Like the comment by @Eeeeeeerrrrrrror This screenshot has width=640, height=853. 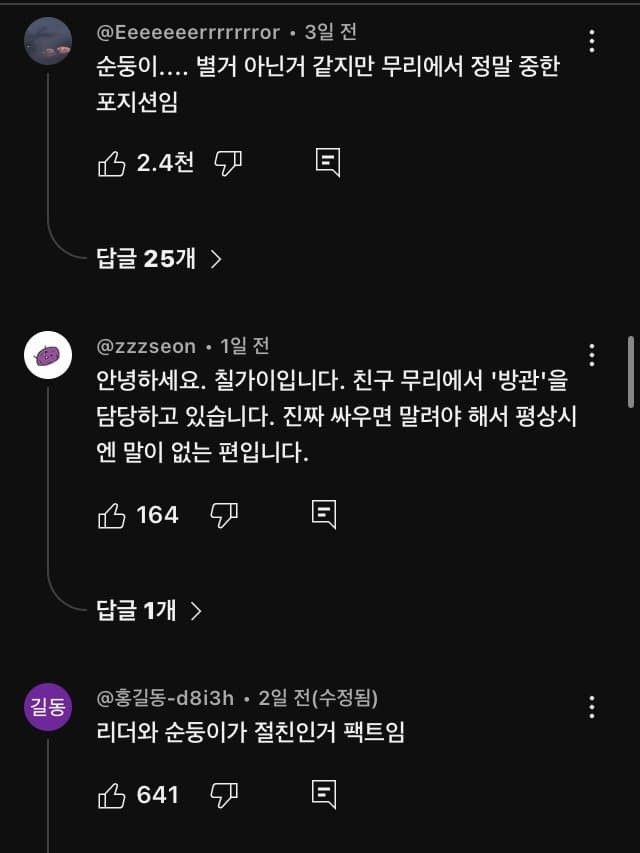111,163
